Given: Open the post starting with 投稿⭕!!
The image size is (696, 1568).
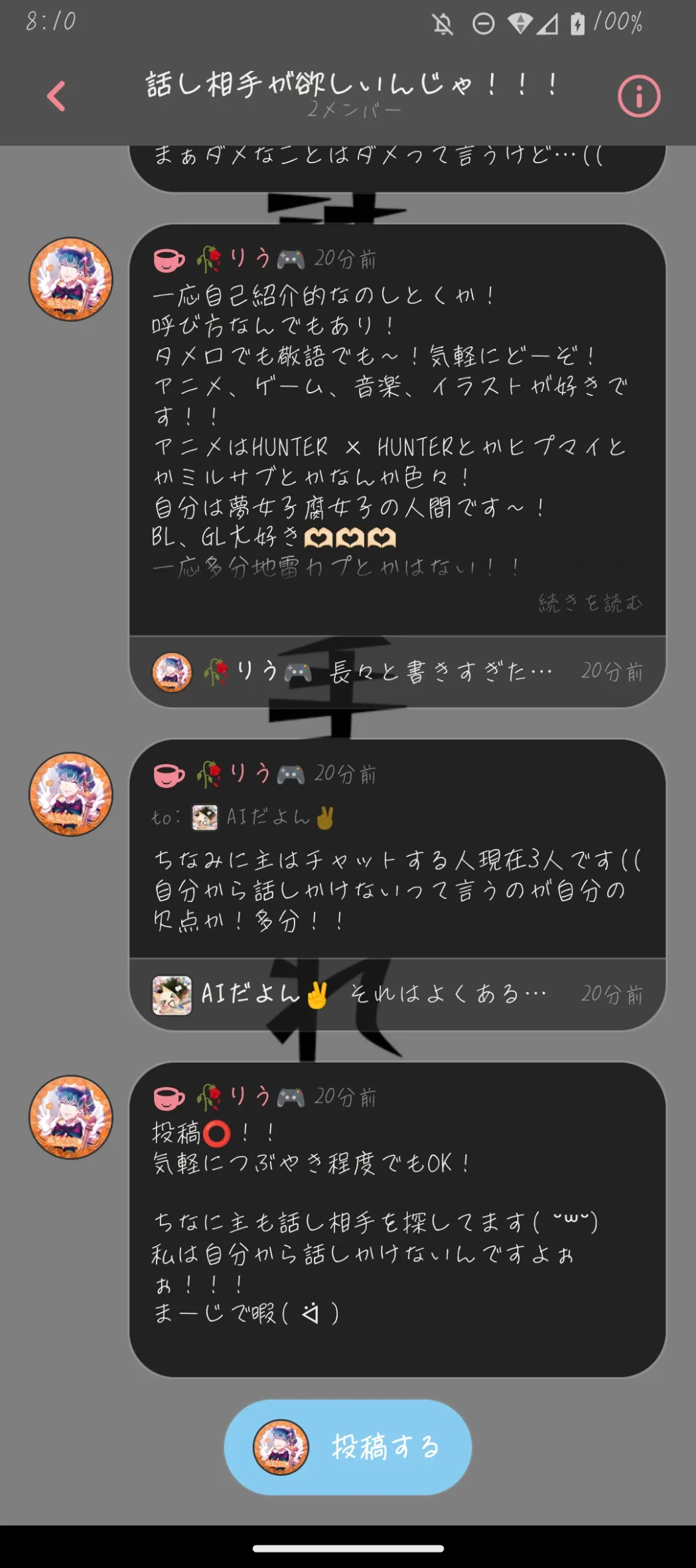Looking at the screenshot, I should [x=397, y=1220].
